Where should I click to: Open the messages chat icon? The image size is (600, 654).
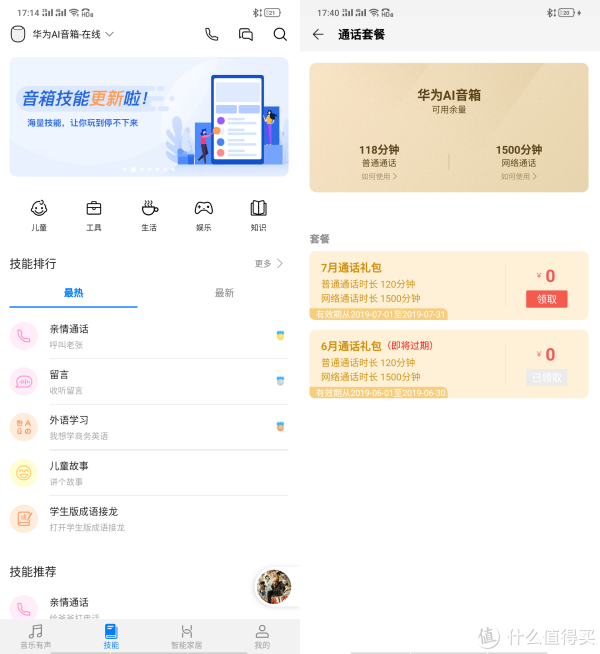coord(245,34)
